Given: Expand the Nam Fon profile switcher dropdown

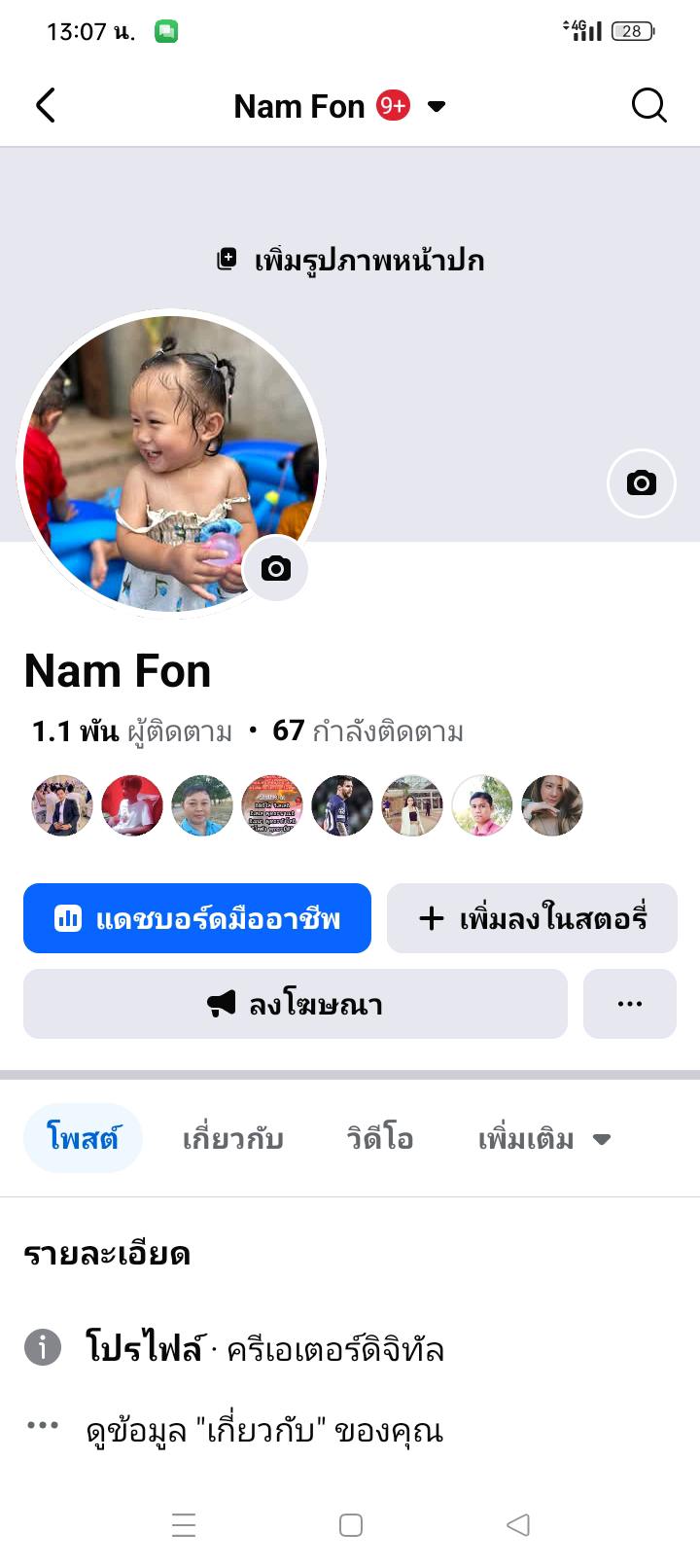Looking at the screenshot, I should [x=437, y=106].
